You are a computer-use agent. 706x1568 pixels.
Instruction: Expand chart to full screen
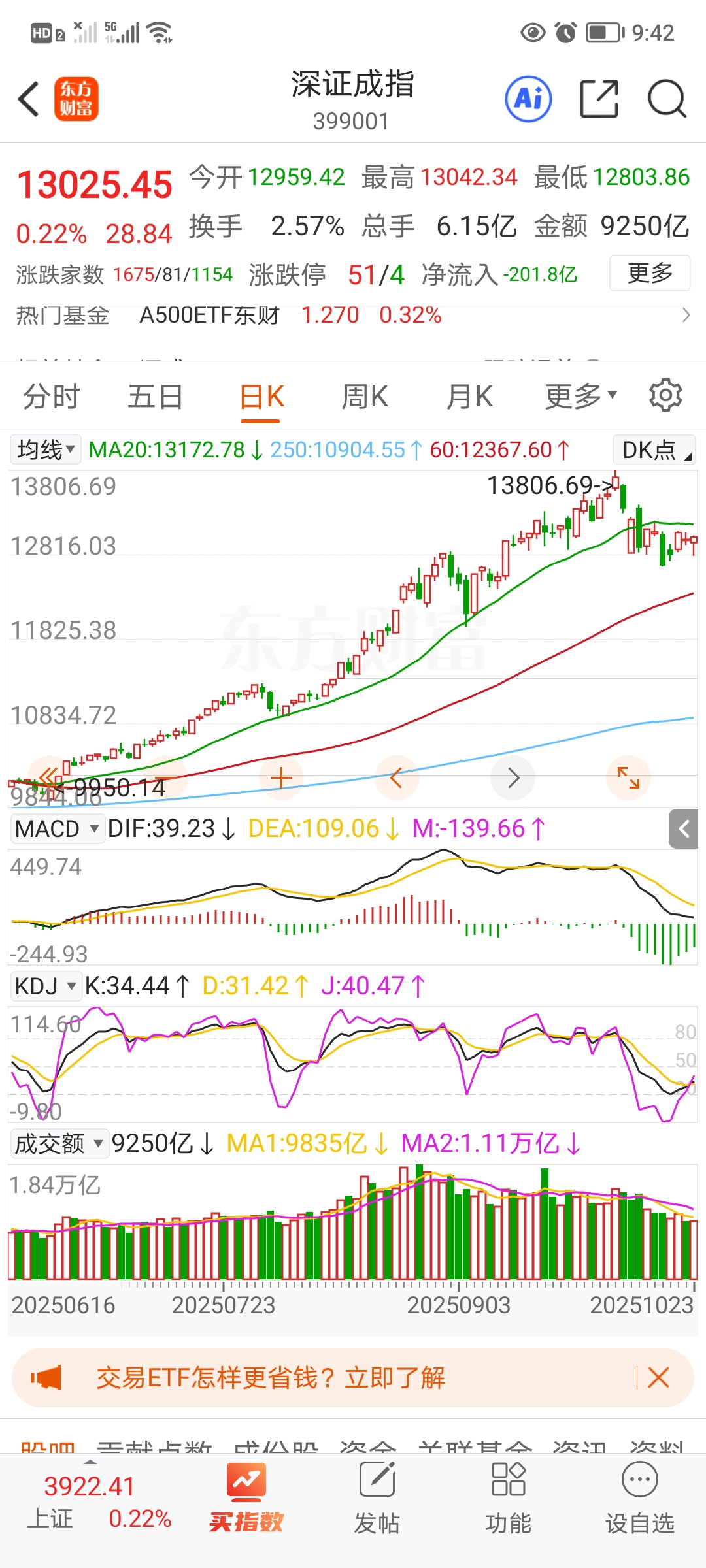(628, 777)
